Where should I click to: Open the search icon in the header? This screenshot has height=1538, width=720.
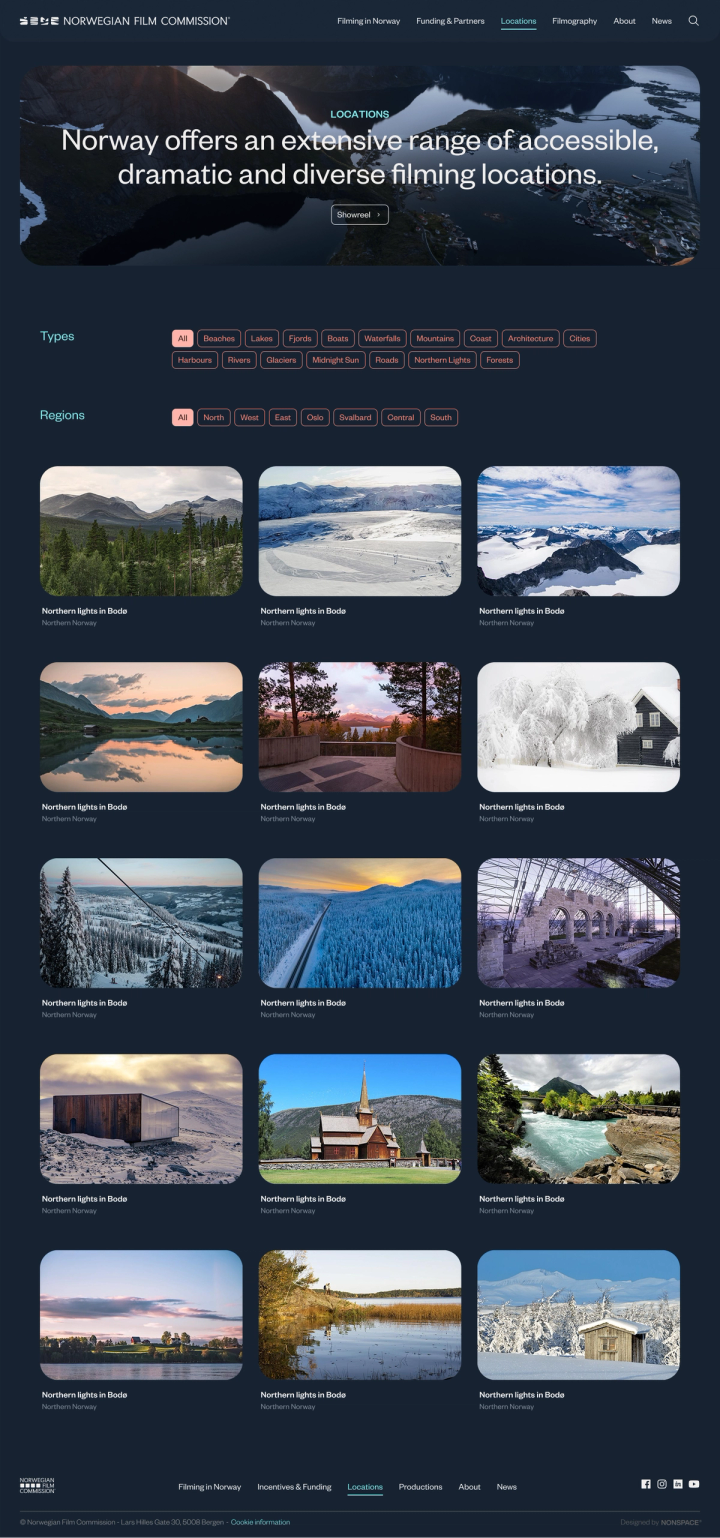click(693, 21)
